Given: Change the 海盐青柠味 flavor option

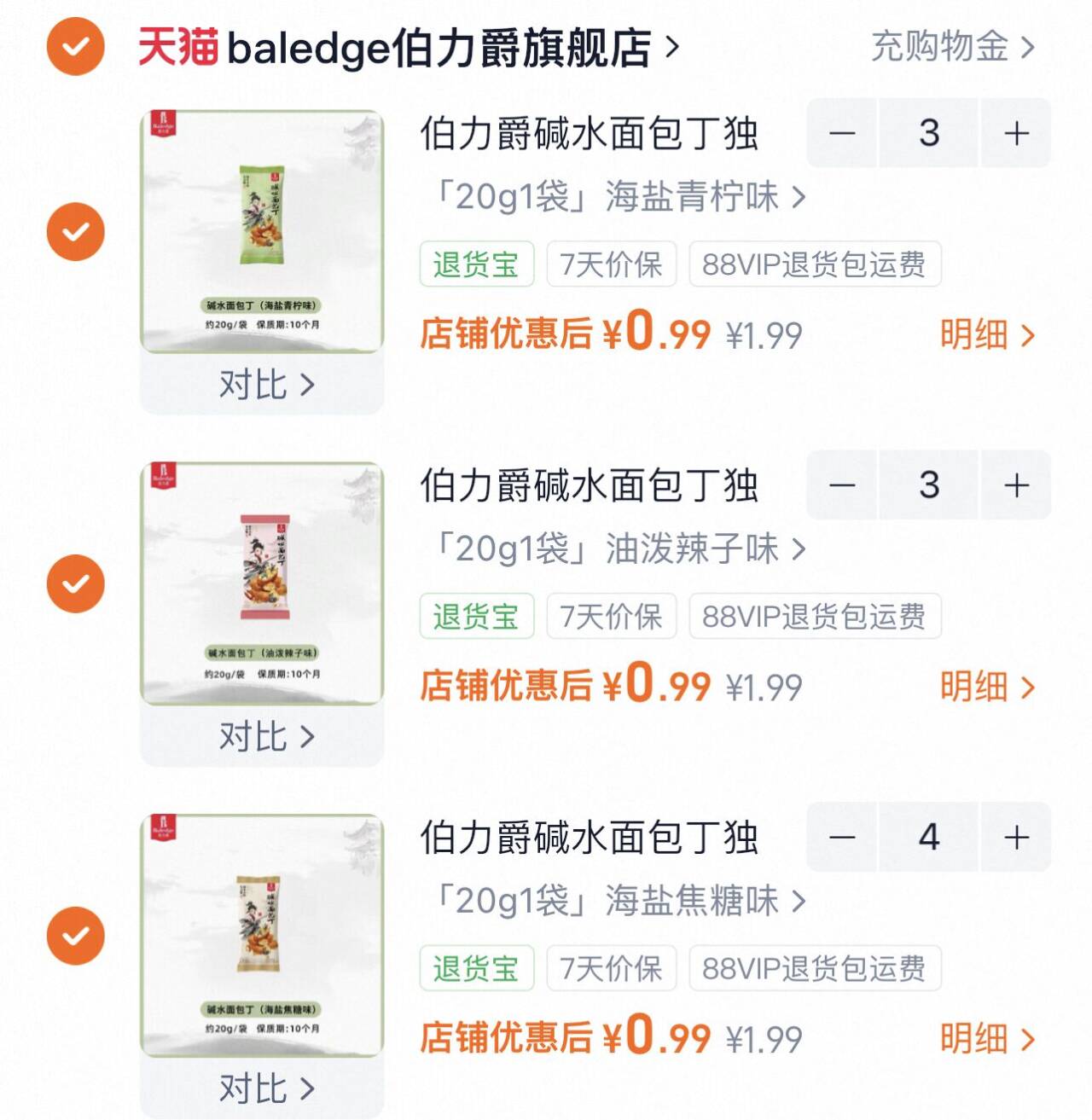Looking at the screenshot, I should 618,197.
